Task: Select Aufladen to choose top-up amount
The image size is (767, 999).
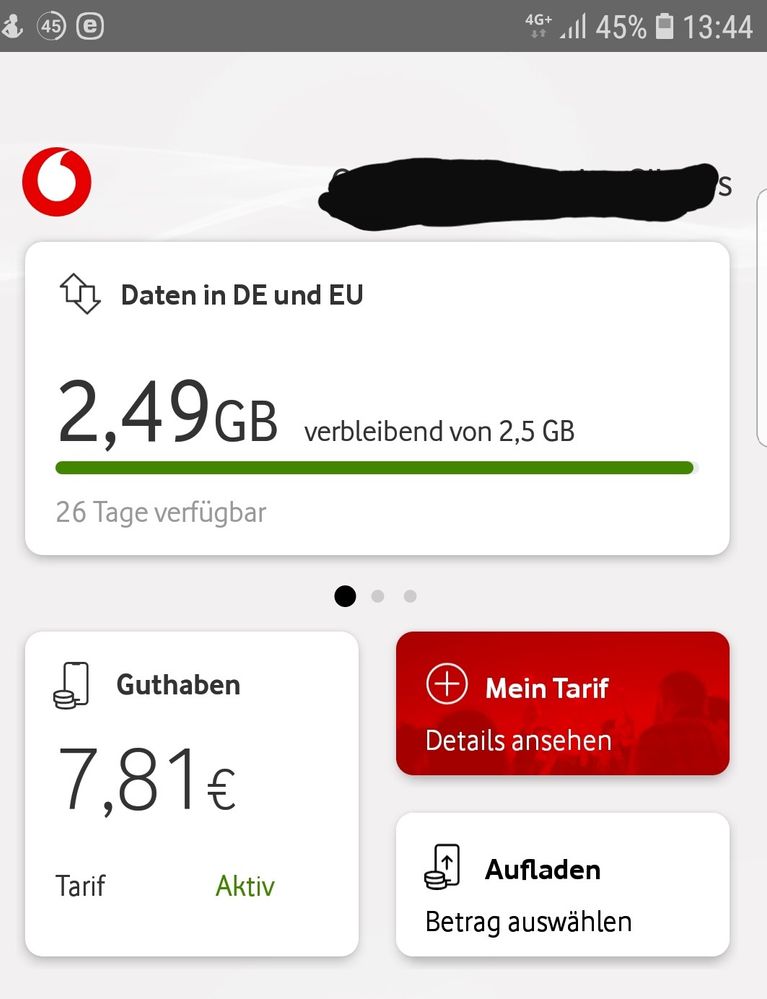Action: pyautogui.click(x=562, y=884)
